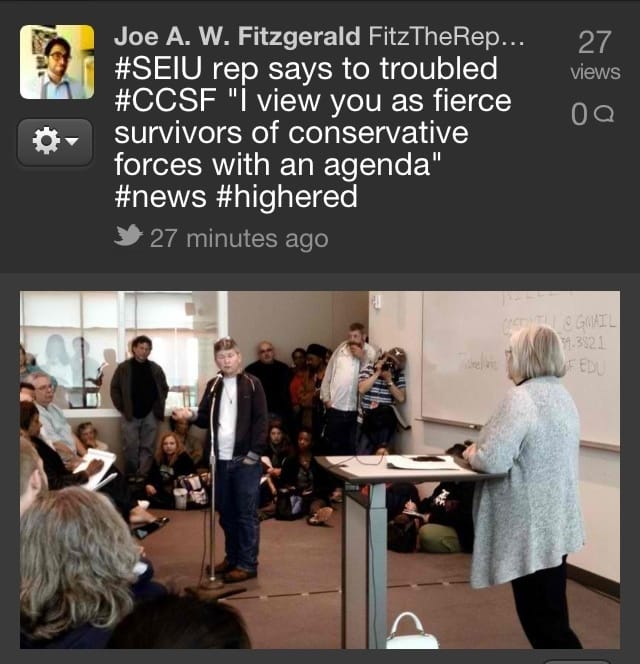Open the #news hashtag

coord(160,197)
